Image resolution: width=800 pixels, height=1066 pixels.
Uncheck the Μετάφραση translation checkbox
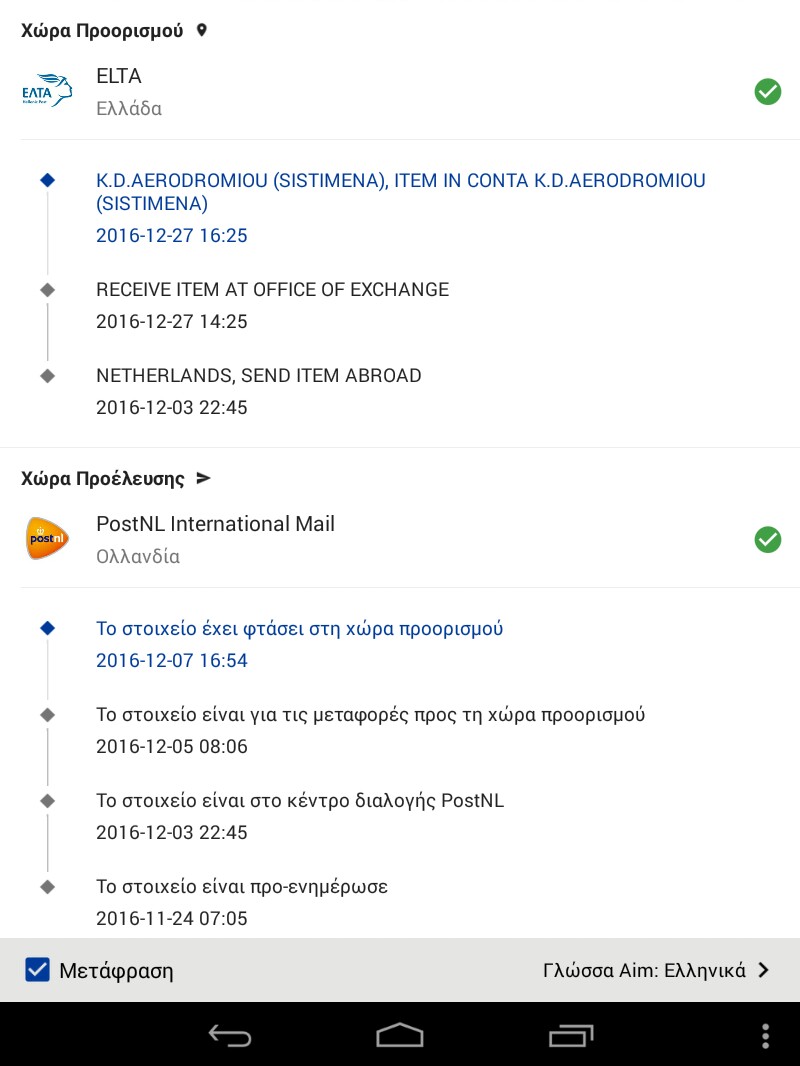point(37,969)
